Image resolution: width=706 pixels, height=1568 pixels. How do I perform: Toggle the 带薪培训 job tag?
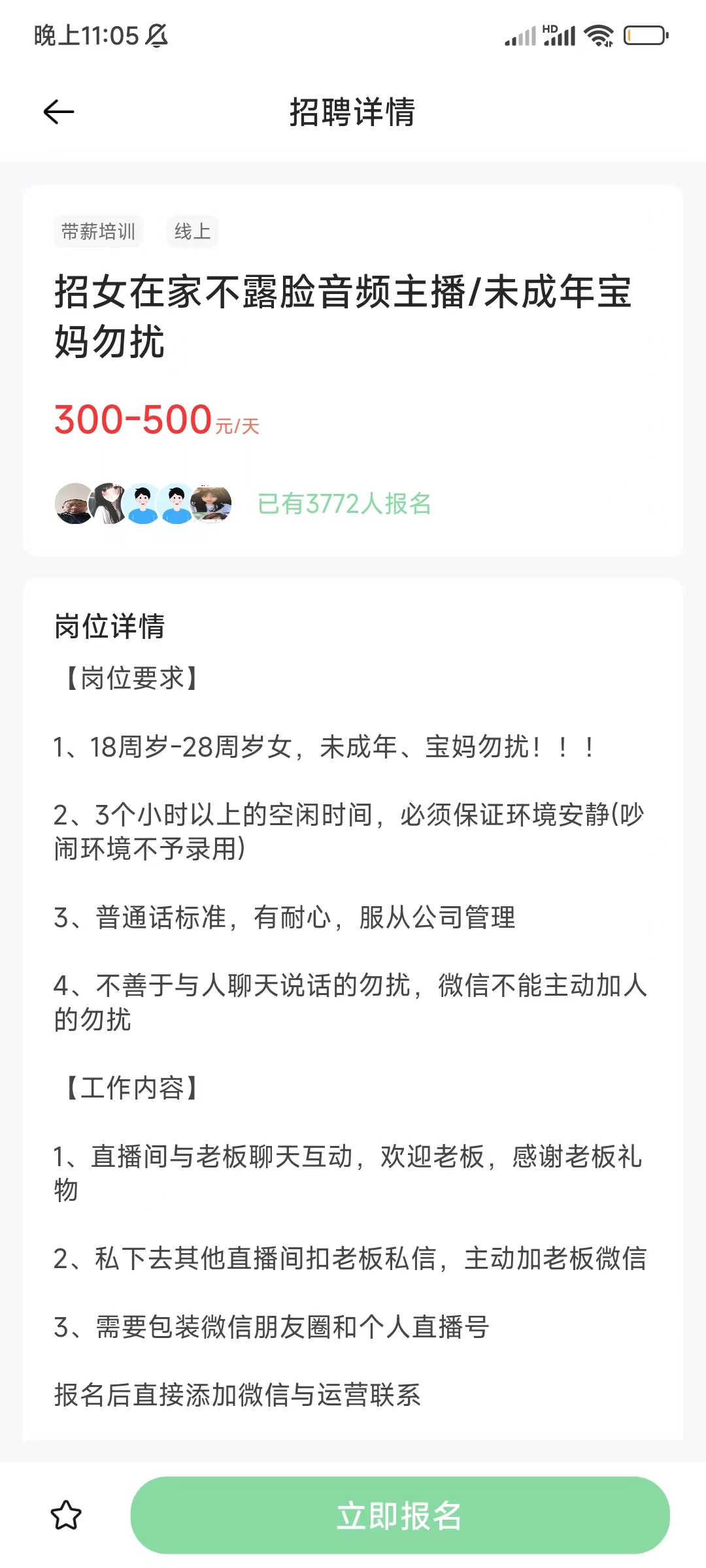pyautogui.click(x=97, y=231)
